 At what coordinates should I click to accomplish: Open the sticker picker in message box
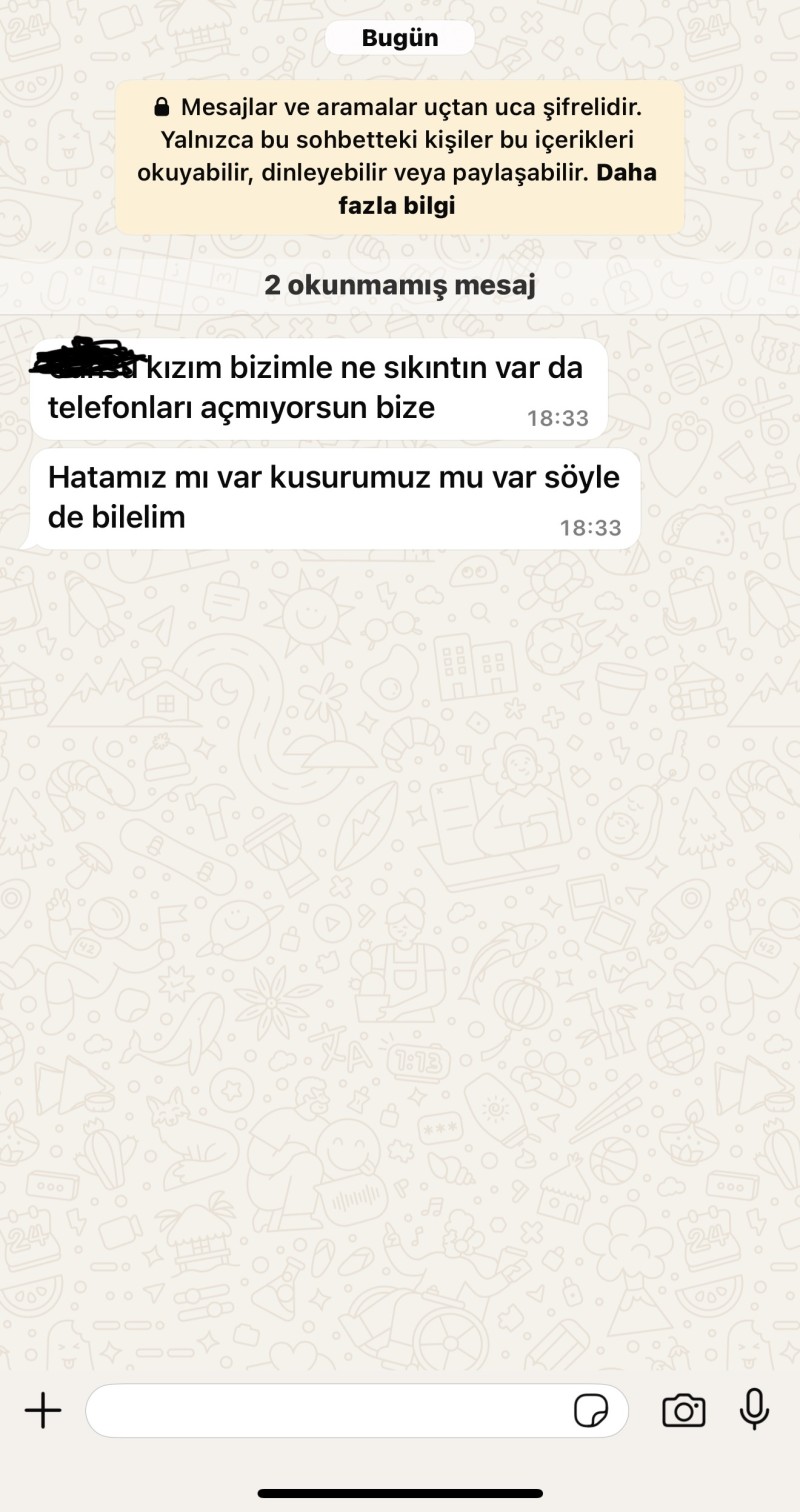click(591, 1411)
